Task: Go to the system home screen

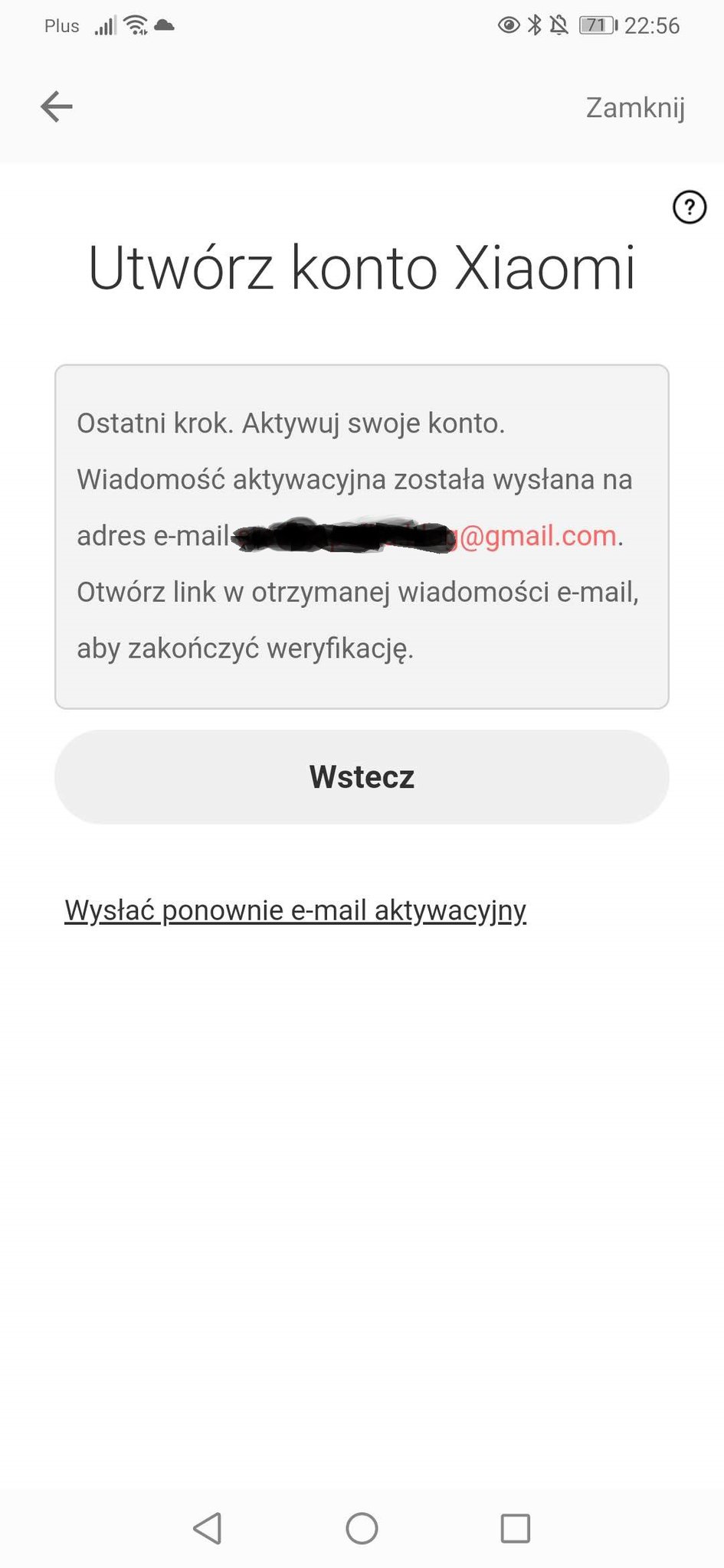Action: click(362, 1528)
